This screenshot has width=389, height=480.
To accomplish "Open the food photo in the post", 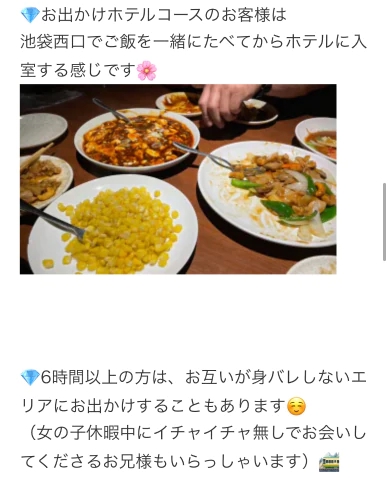I will (x=178, y=179).
